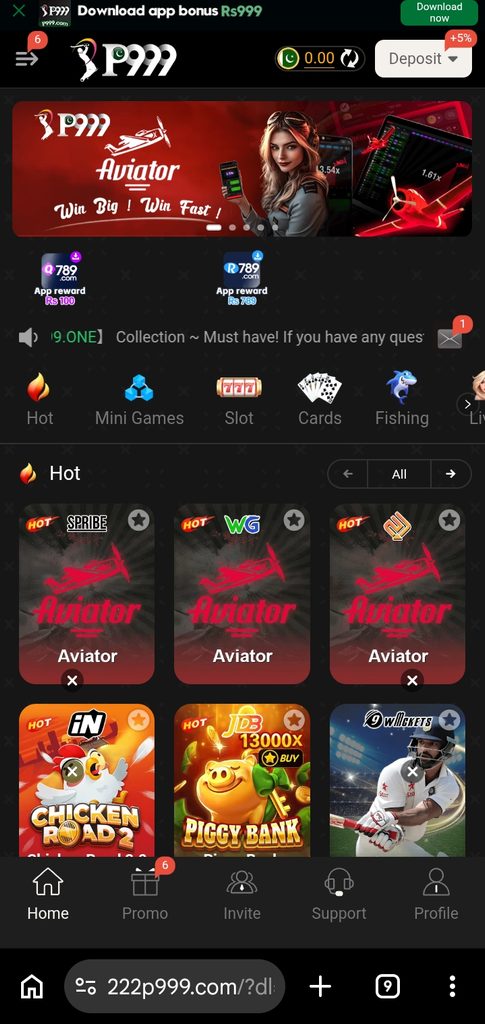
Task: Open the messages envelope icon
Action: 450,338
